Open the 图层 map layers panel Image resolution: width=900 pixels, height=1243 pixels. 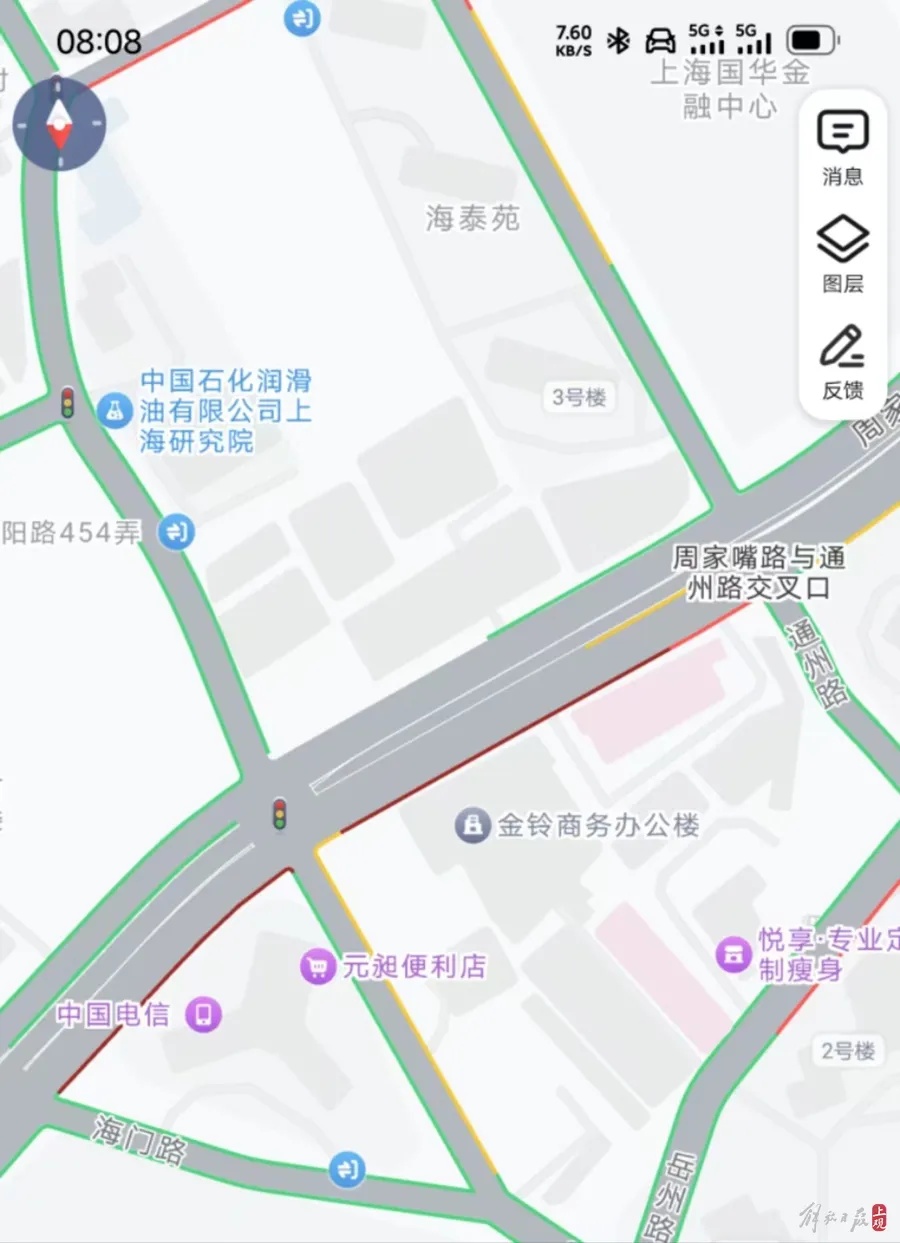(842, 255)
